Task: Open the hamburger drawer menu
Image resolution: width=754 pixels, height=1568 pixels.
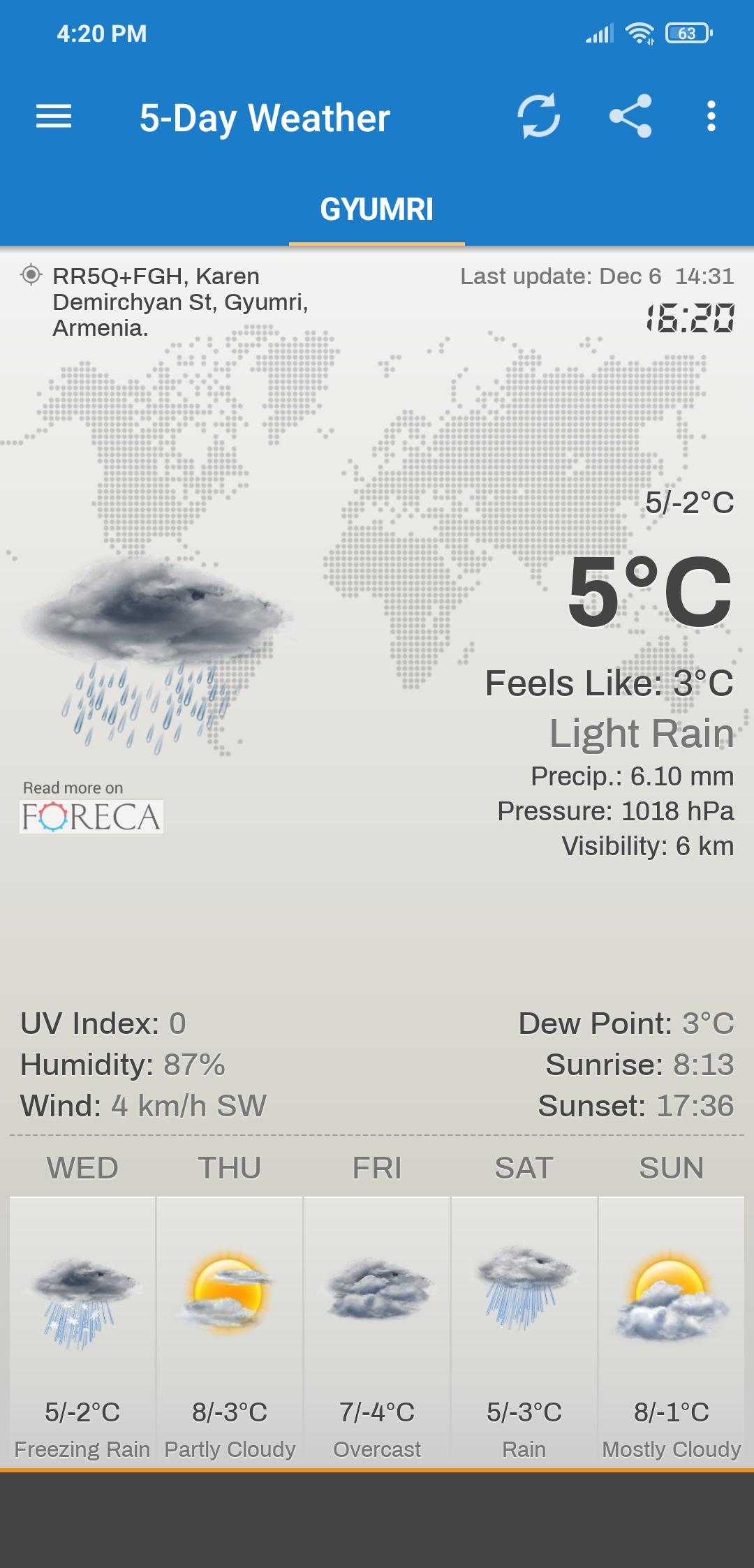Action: [x=54, y=117]
